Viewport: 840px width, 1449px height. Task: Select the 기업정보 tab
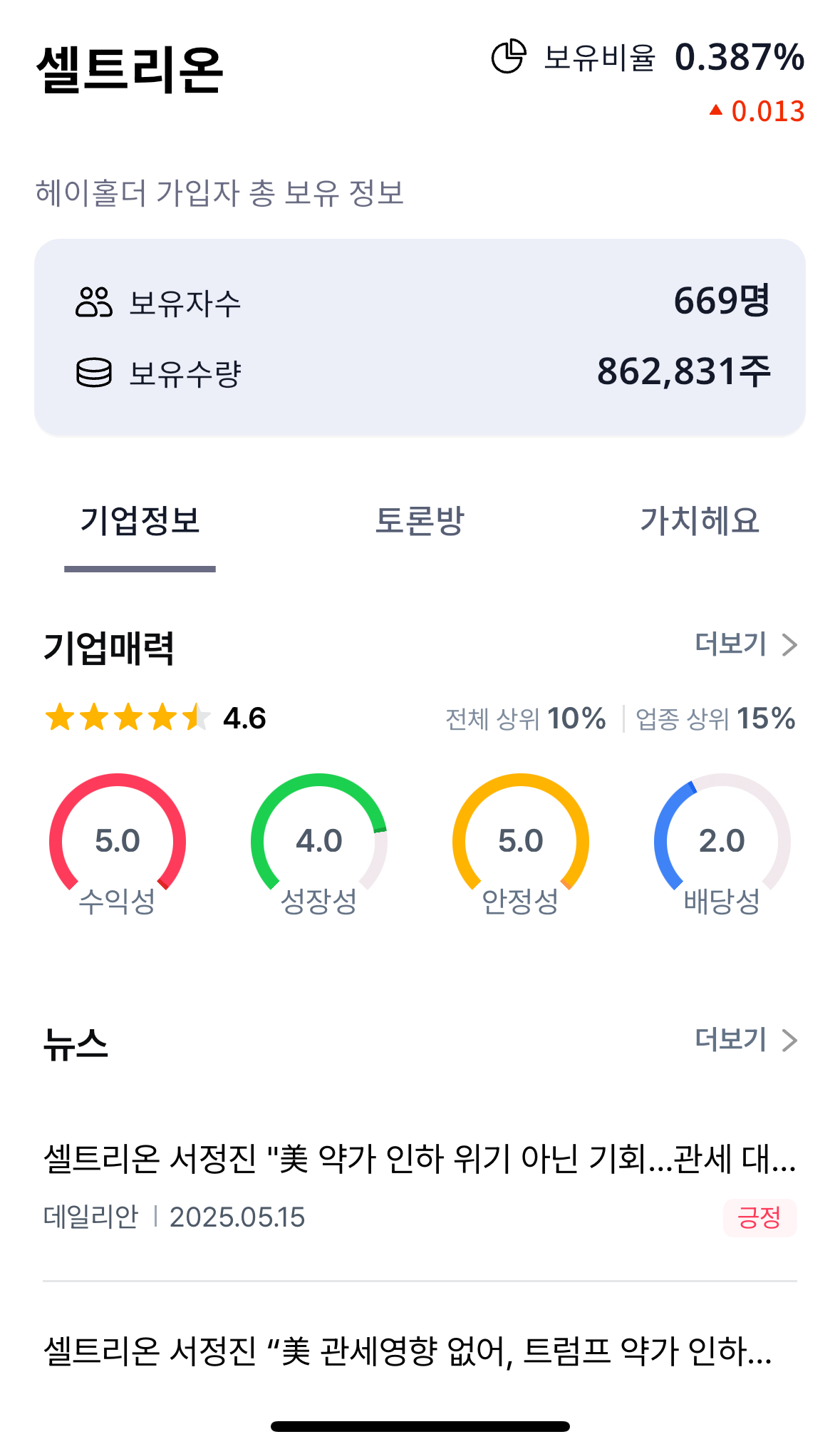[140, 521]
